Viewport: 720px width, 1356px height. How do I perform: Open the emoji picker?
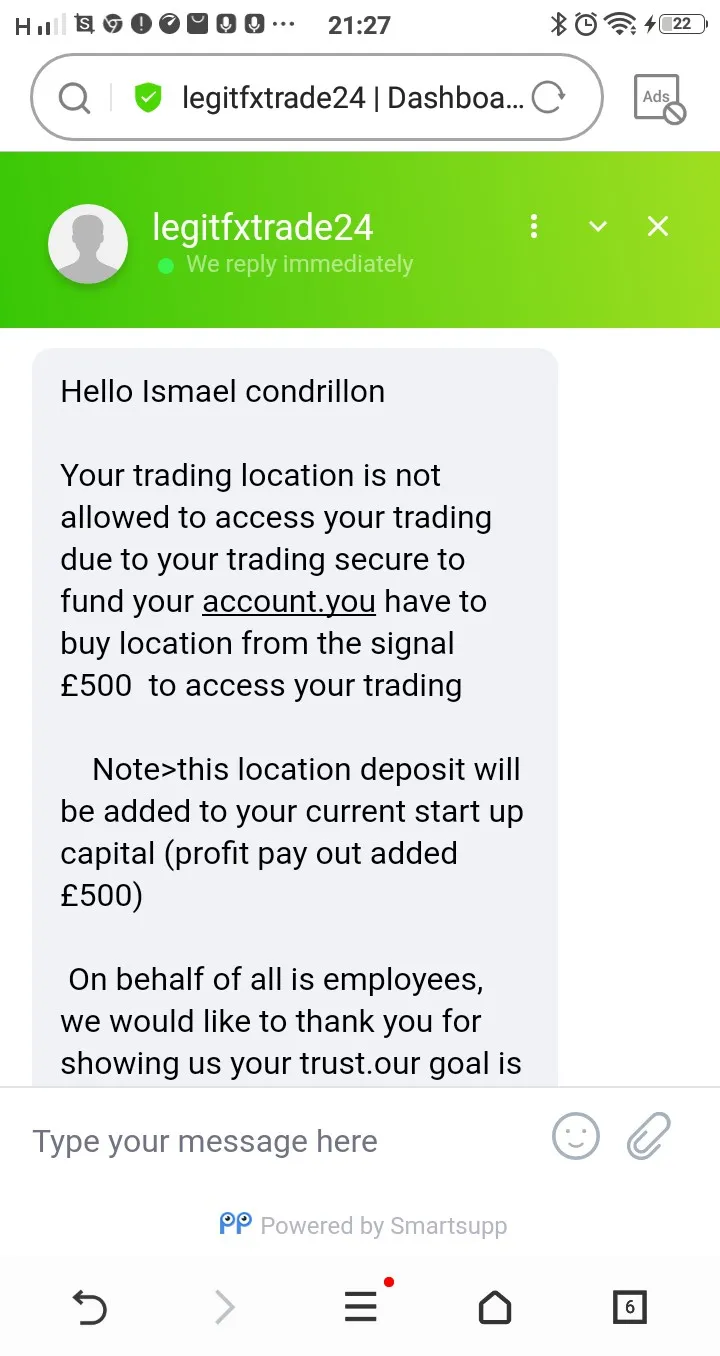[576, 1137]
